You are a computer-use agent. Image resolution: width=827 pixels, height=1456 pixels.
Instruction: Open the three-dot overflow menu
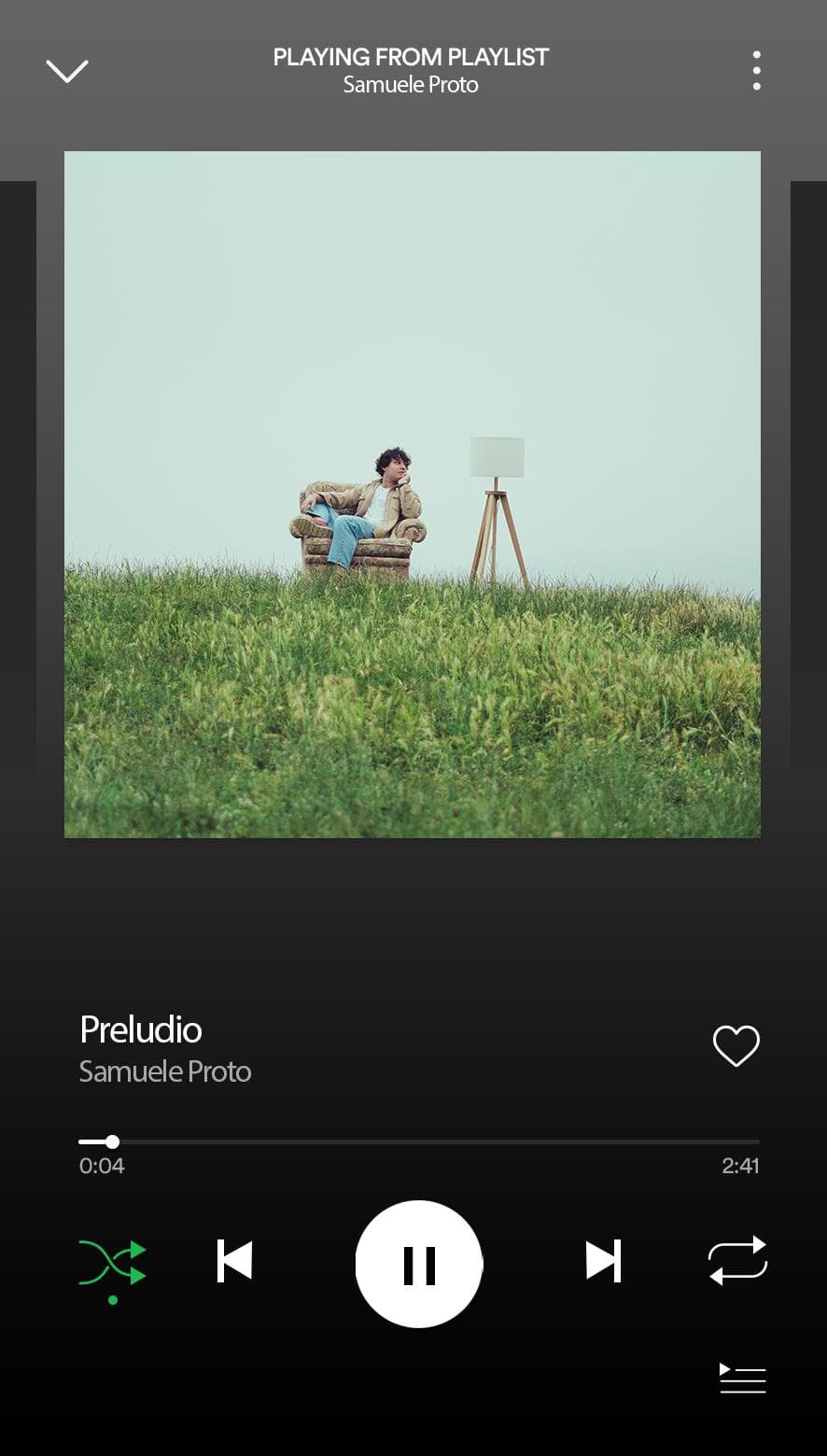tap(756, 71)
